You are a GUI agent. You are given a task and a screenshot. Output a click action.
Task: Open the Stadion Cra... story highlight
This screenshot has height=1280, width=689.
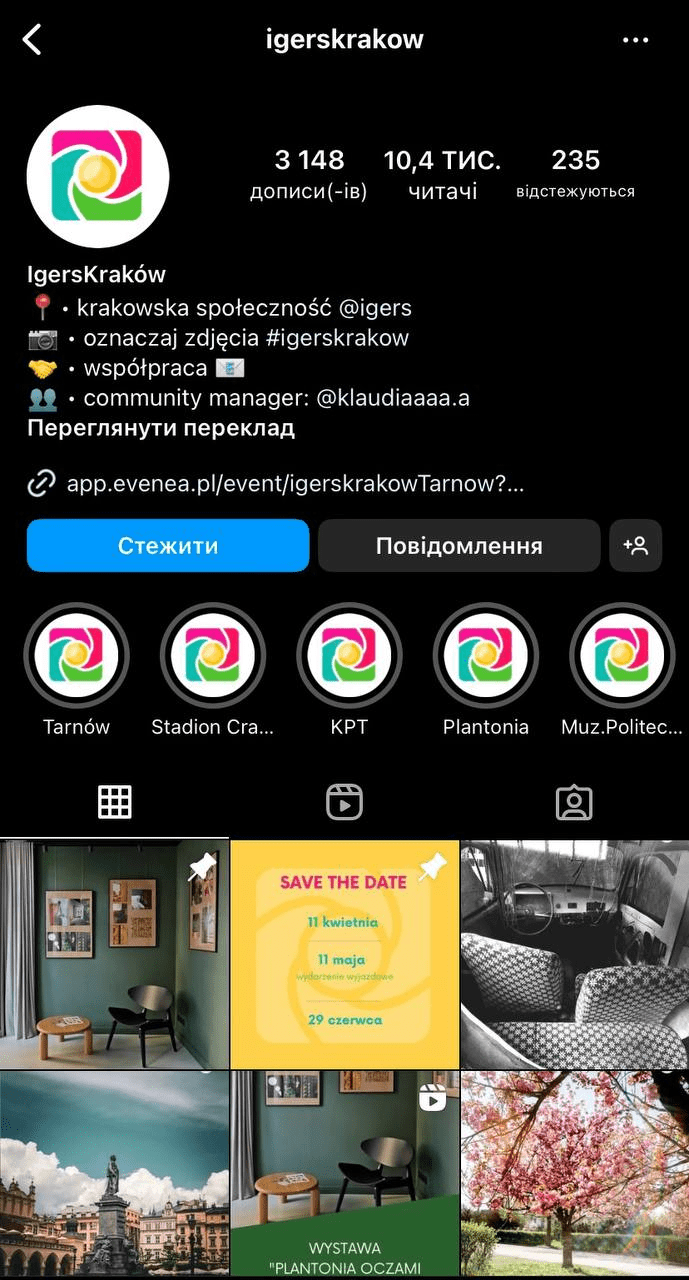coord(213,655)
